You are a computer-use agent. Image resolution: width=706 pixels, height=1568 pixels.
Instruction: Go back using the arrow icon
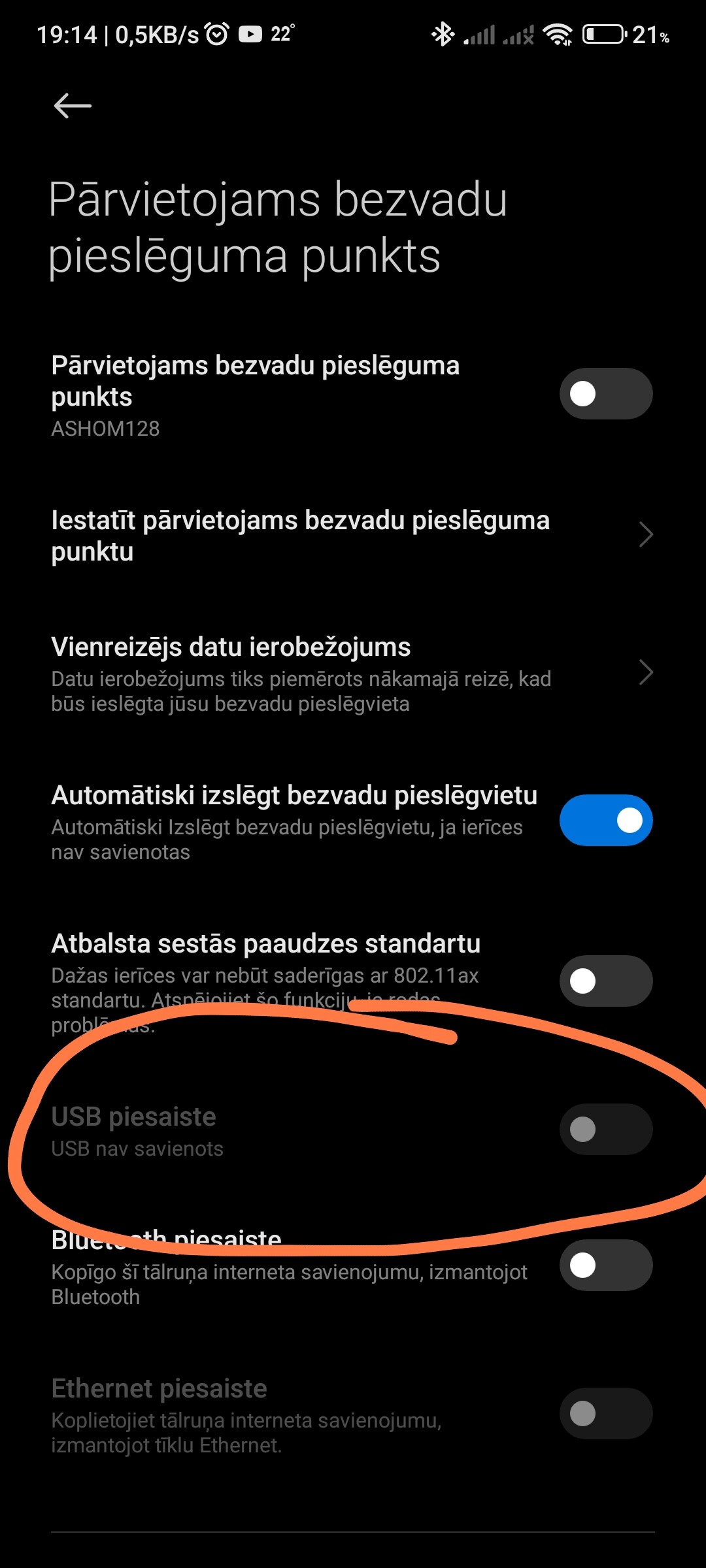(x=72, y=106)
